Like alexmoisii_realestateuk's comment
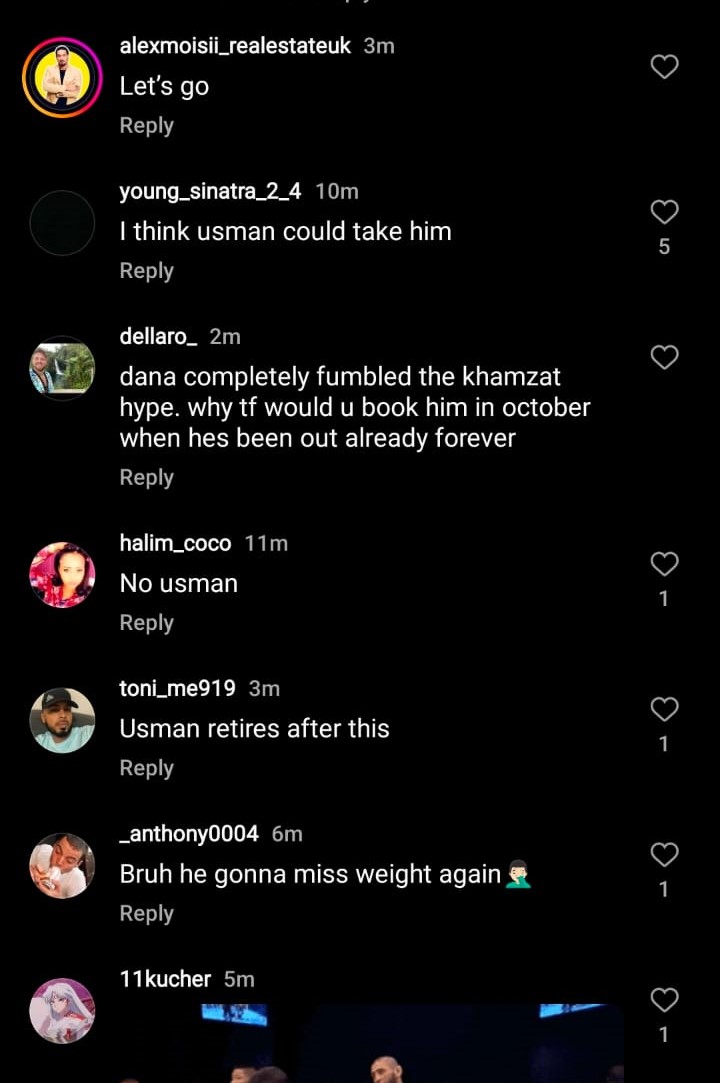 click(664, 67)
